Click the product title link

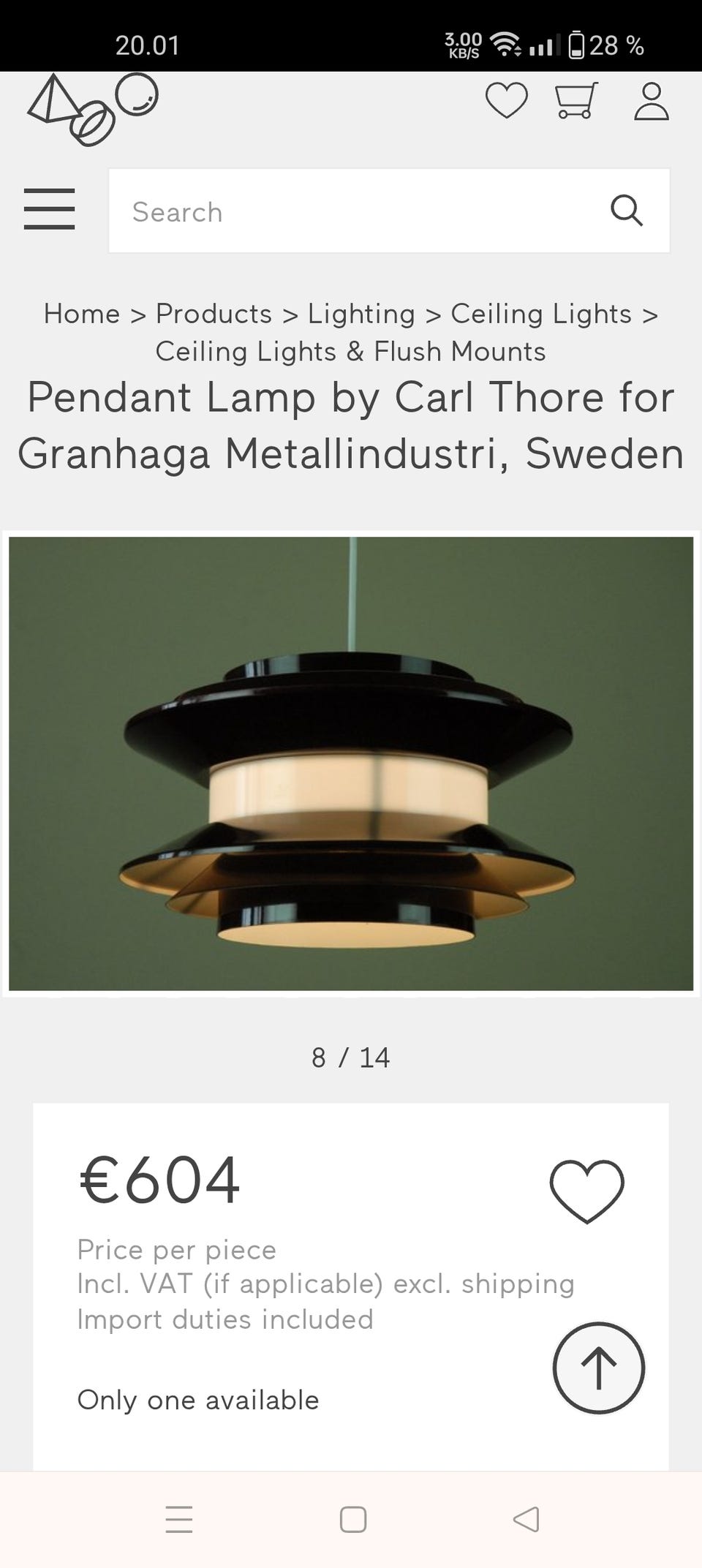tap(351, 426)
